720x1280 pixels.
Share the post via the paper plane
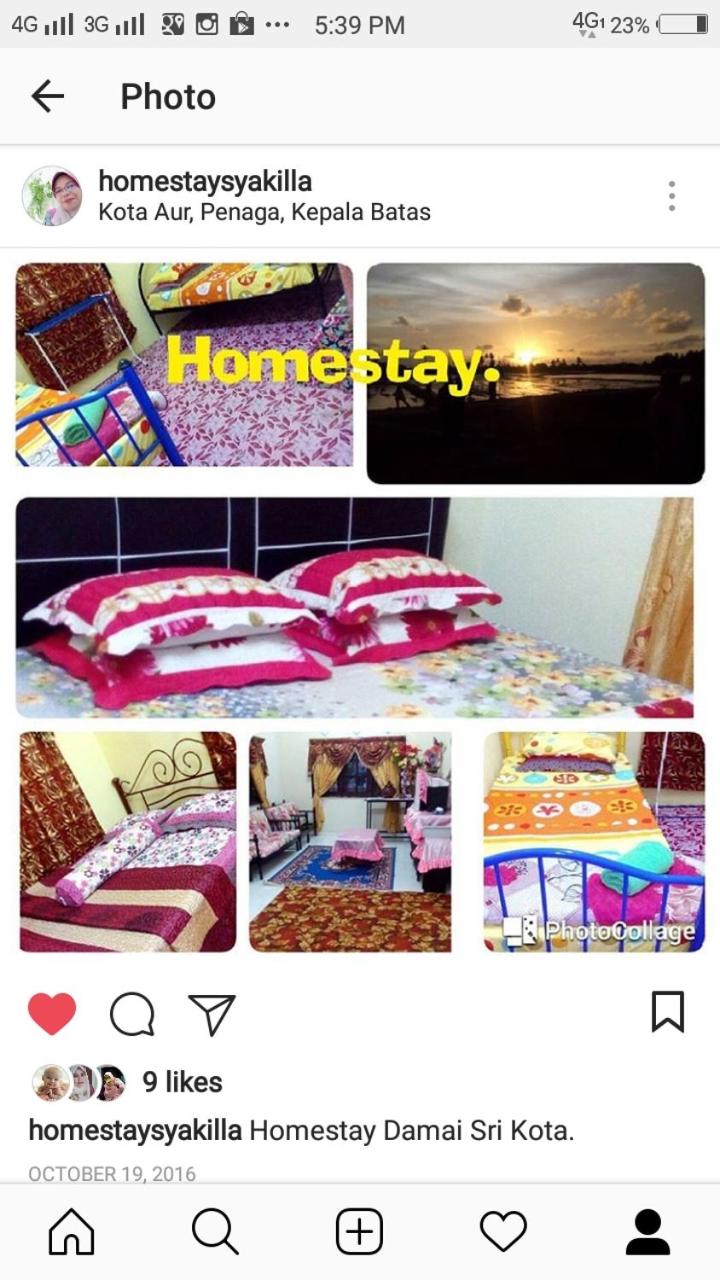pyautogui.click(x=212, y=1014)
